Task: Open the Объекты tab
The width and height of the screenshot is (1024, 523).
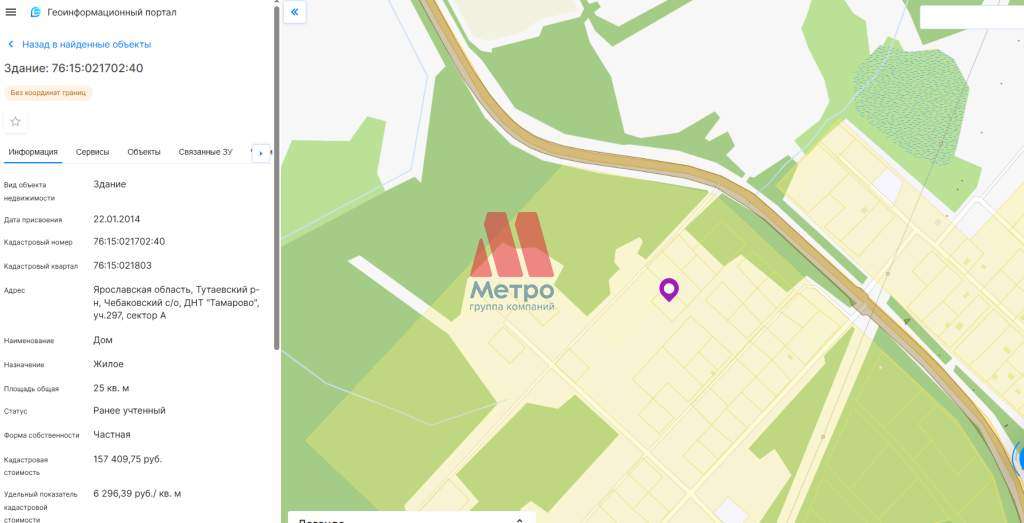Action: 144,152
